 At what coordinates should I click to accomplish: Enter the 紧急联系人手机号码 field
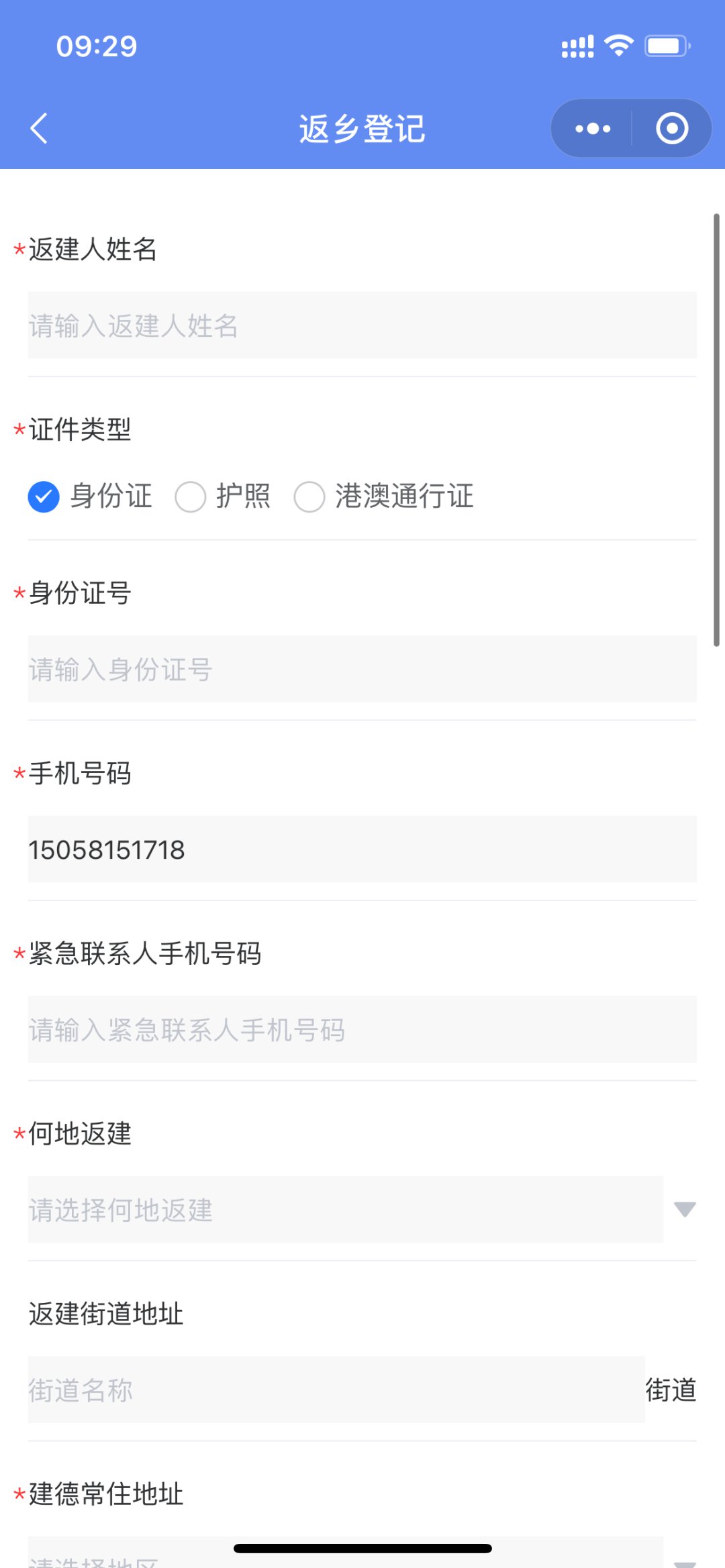[362, 1029]
